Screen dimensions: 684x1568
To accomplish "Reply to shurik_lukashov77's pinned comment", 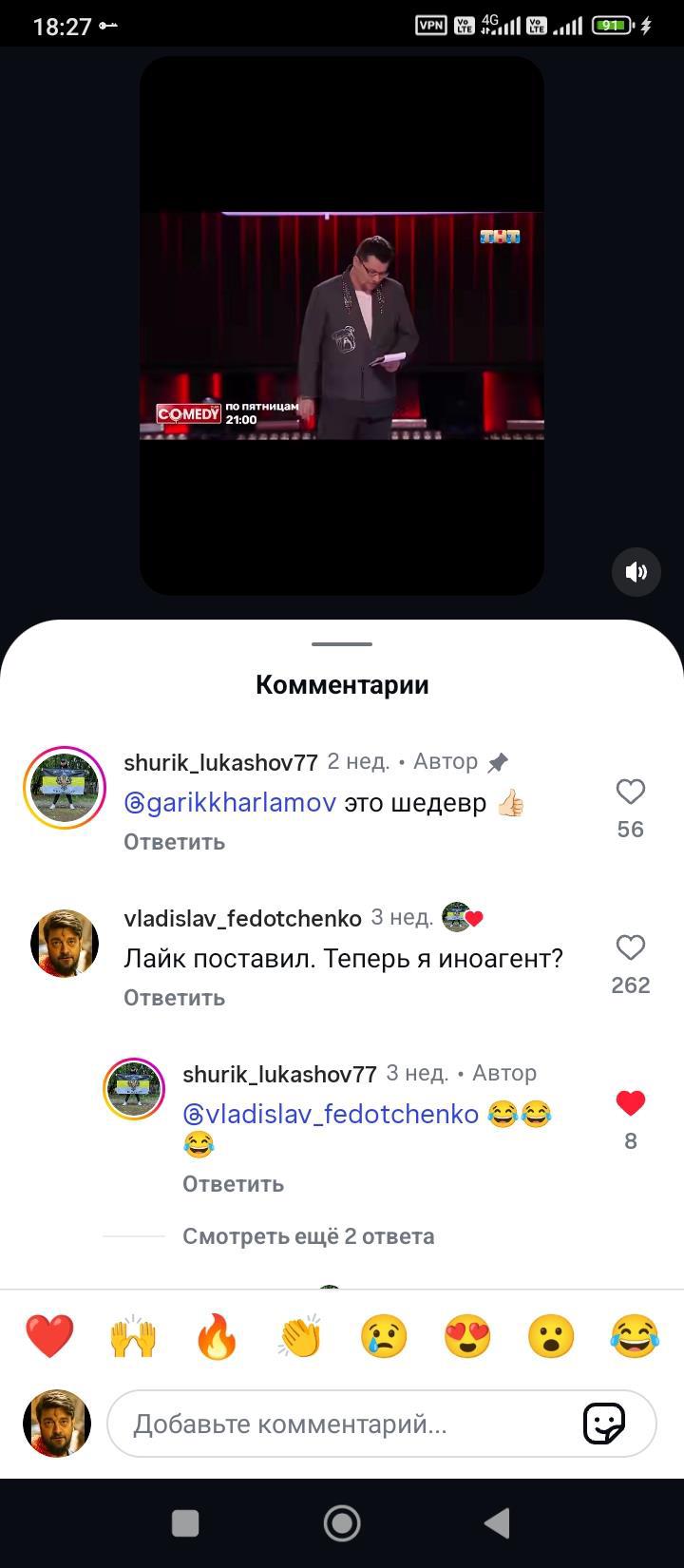I will click(x=174, y=842).
